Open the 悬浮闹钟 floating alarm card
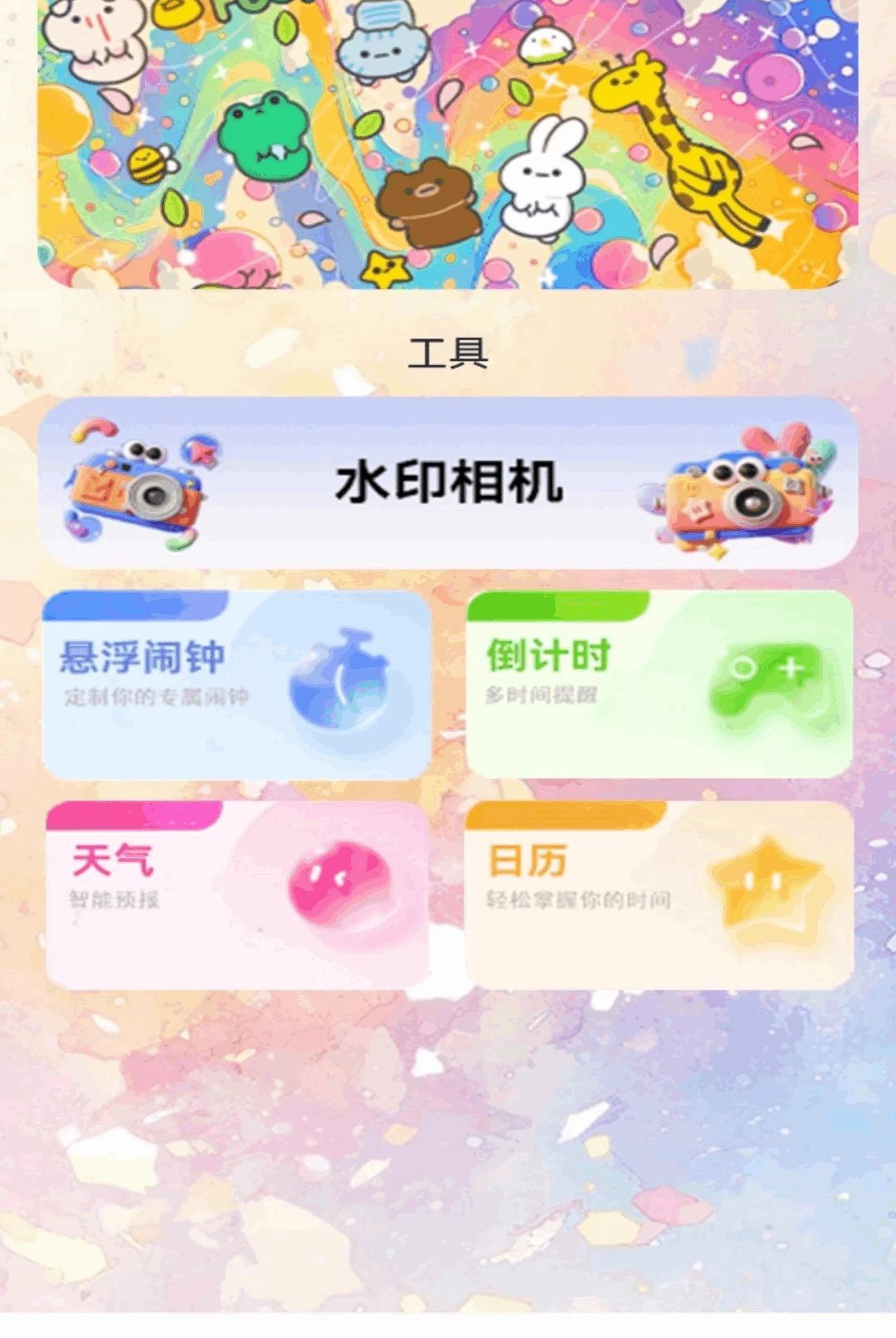The height and width of the screenshot is (1338, 896). pyautogui.click(x=236, y=684)
